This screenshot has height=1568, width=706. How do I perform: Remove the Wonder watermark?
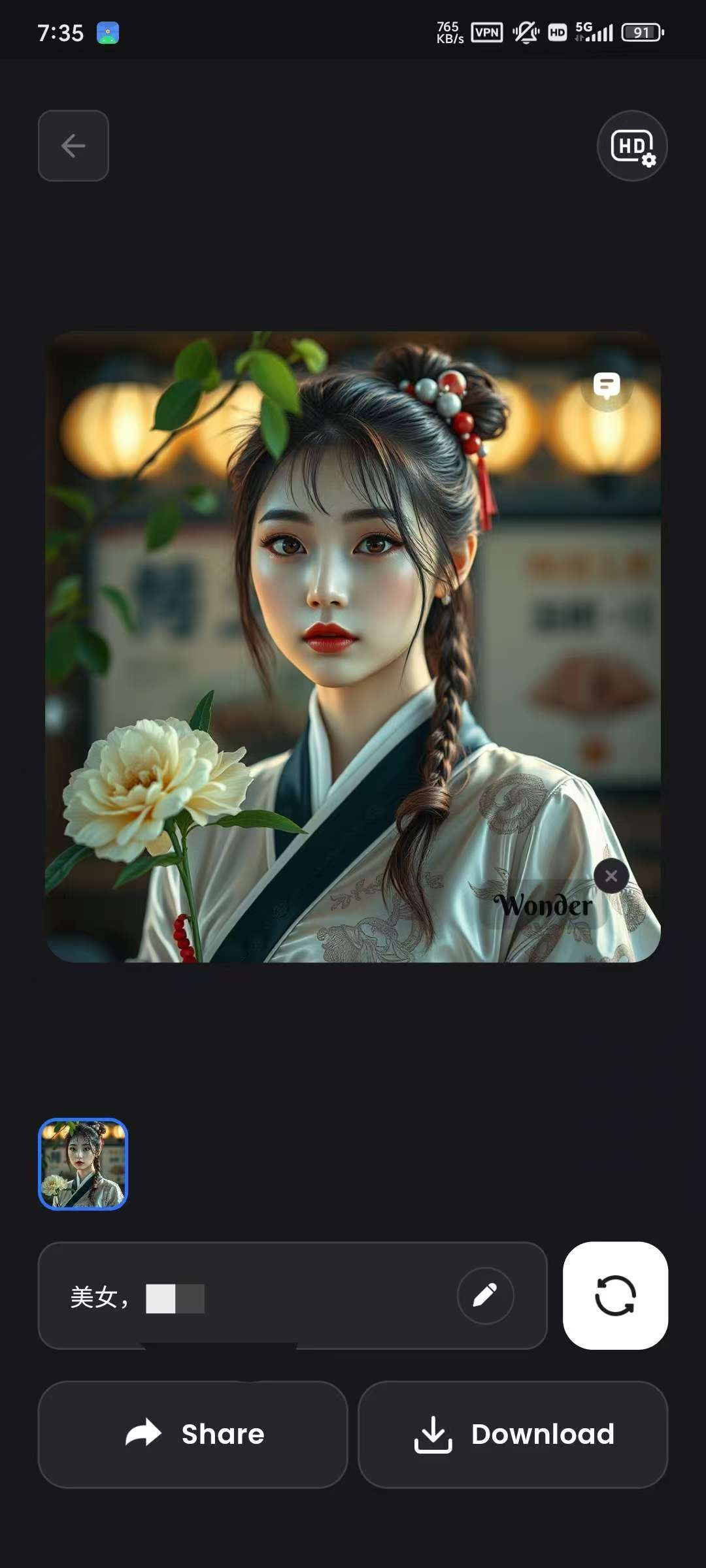[x=611, y=876]
